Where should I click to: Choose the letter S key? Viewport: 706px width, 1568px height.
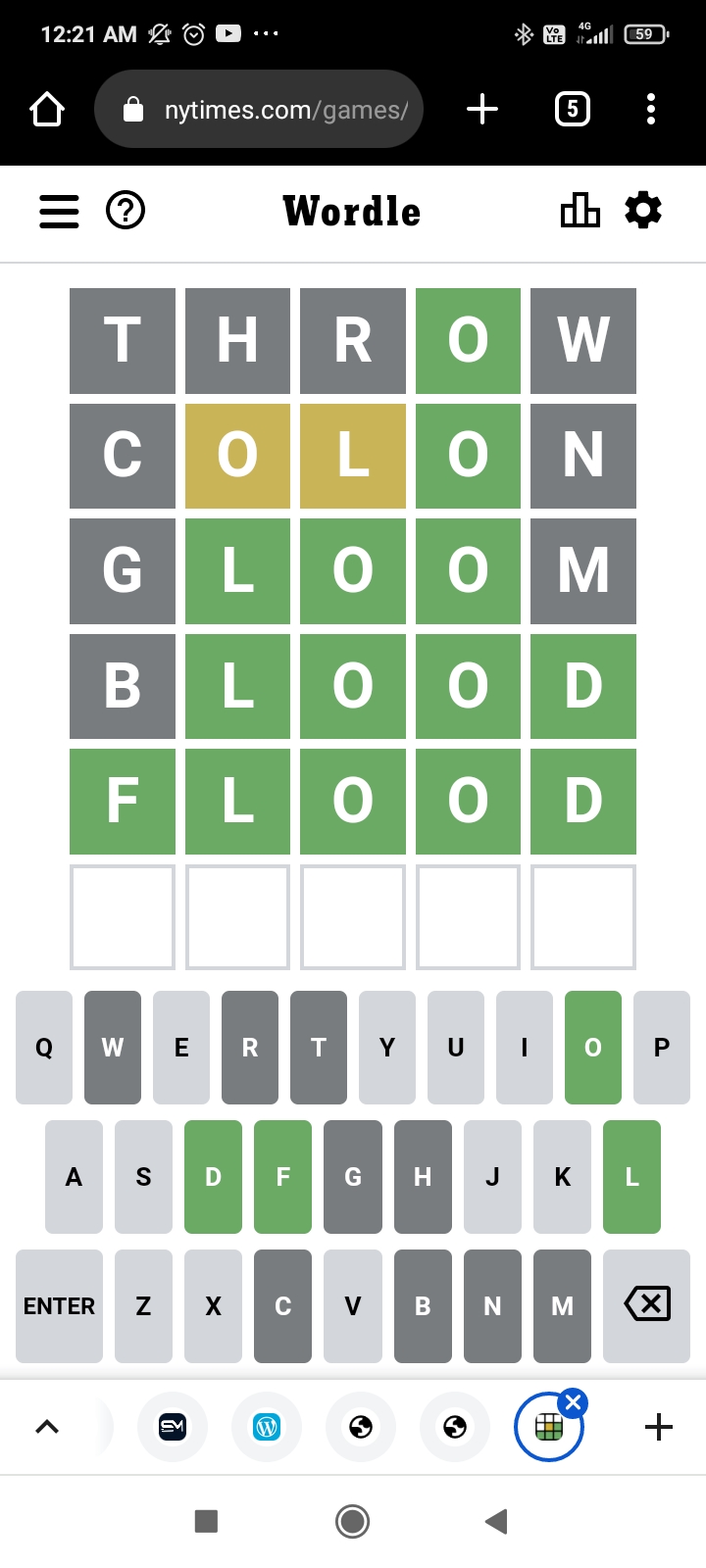pos(143,1177)
